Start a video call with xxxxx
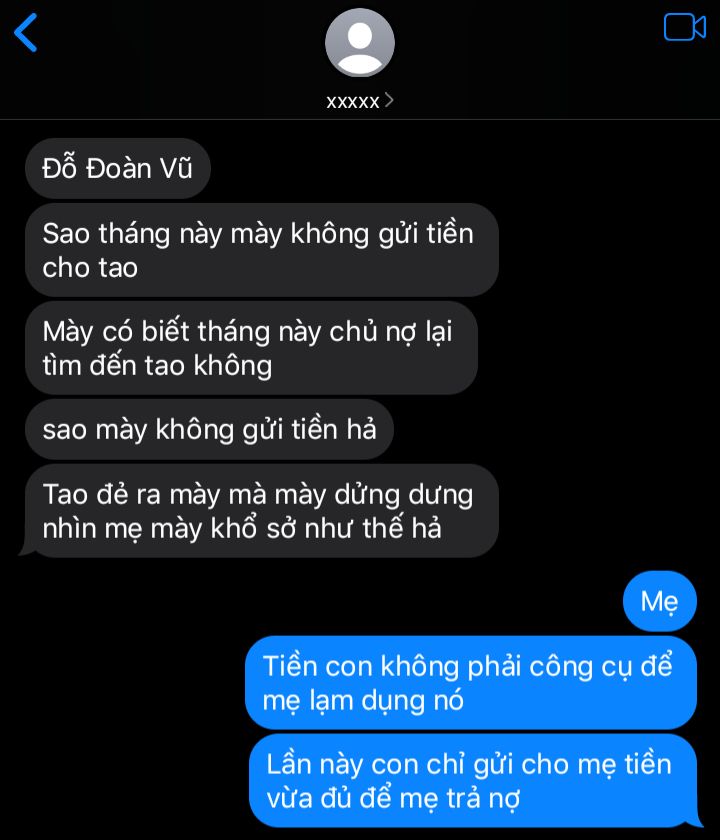This screenshot has height=840, width=720. (x=684, y=28)
